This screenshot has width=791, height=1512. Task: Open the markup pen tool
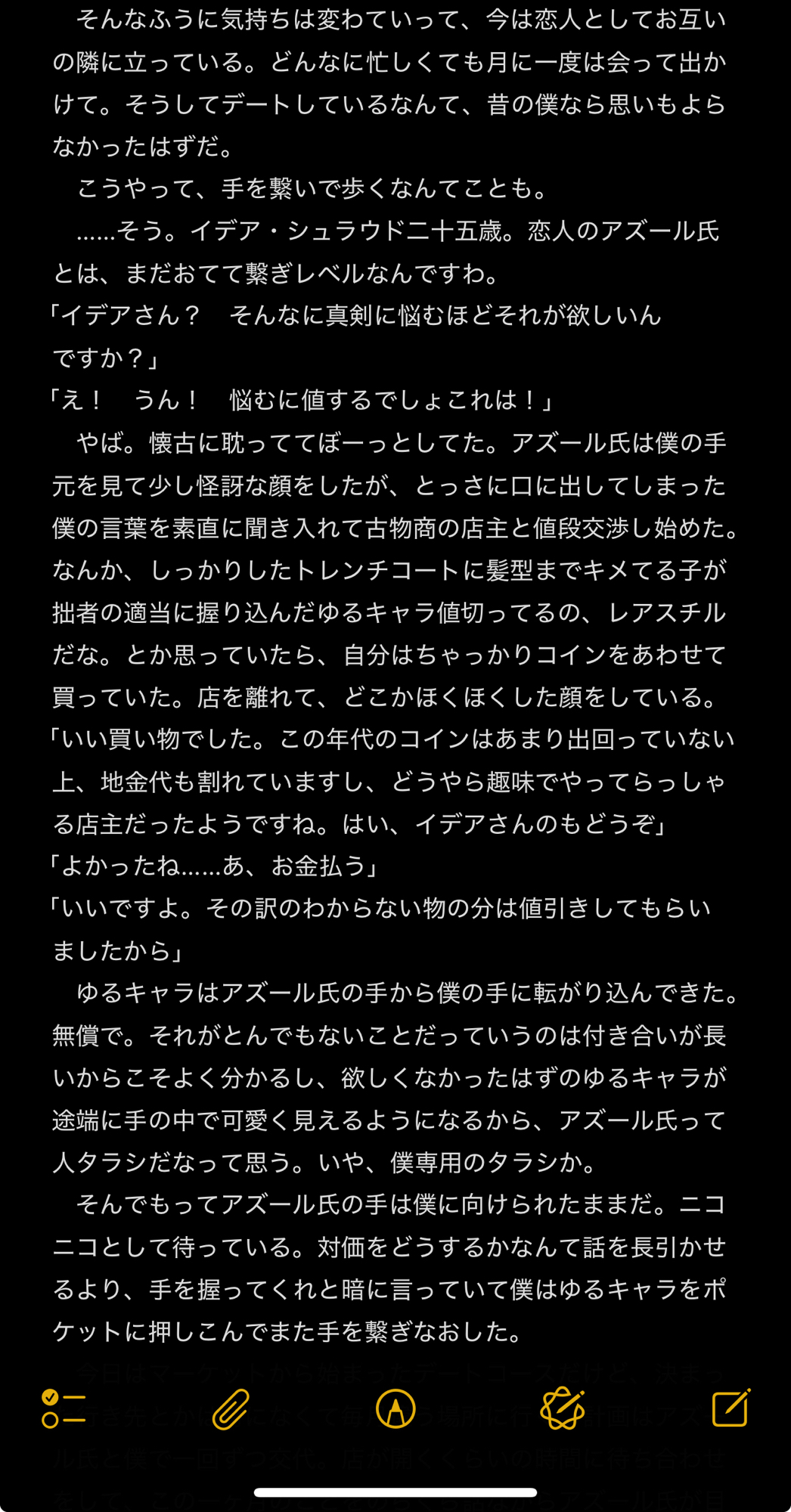click(x=395, y=1409)
